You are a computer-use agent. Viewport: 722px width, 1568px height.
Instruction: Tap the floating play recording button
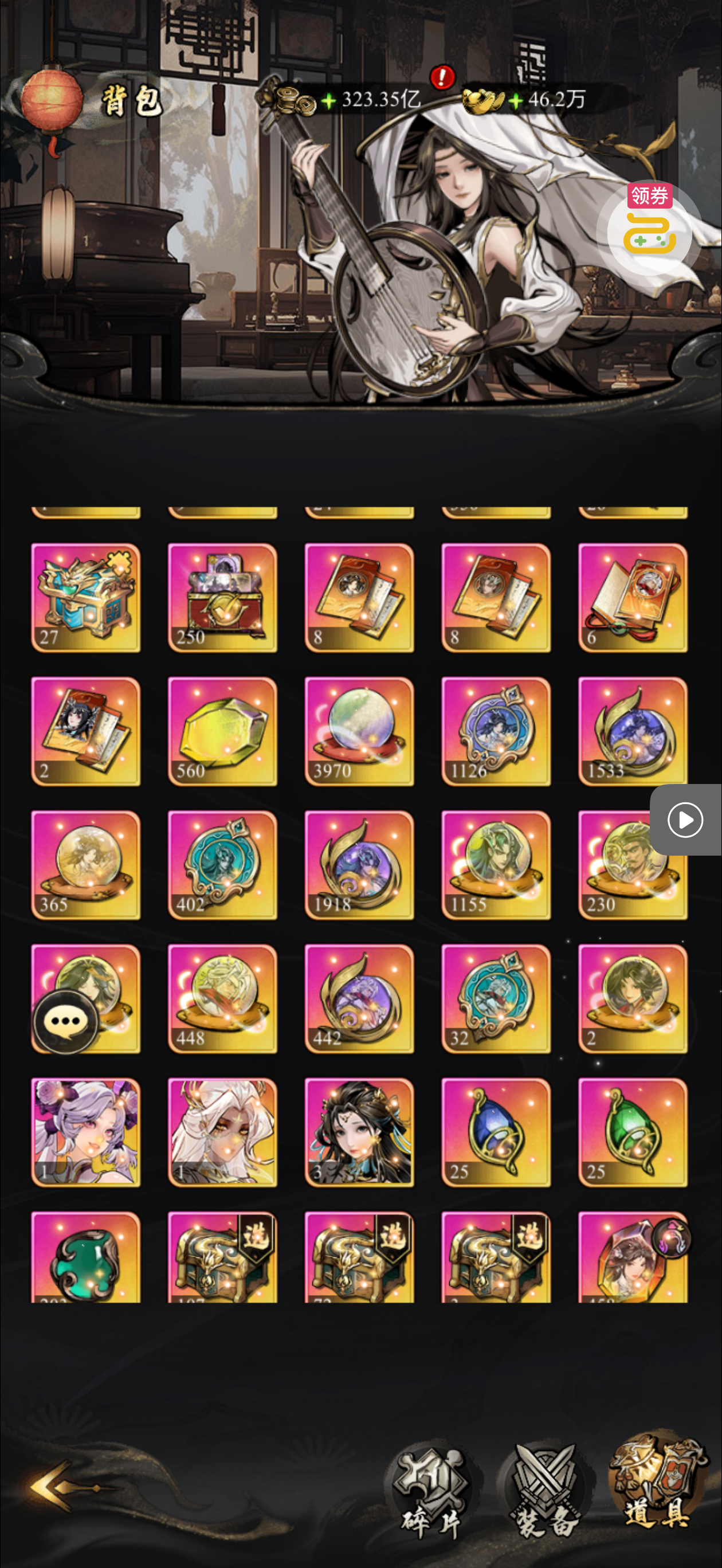[685, 820]
